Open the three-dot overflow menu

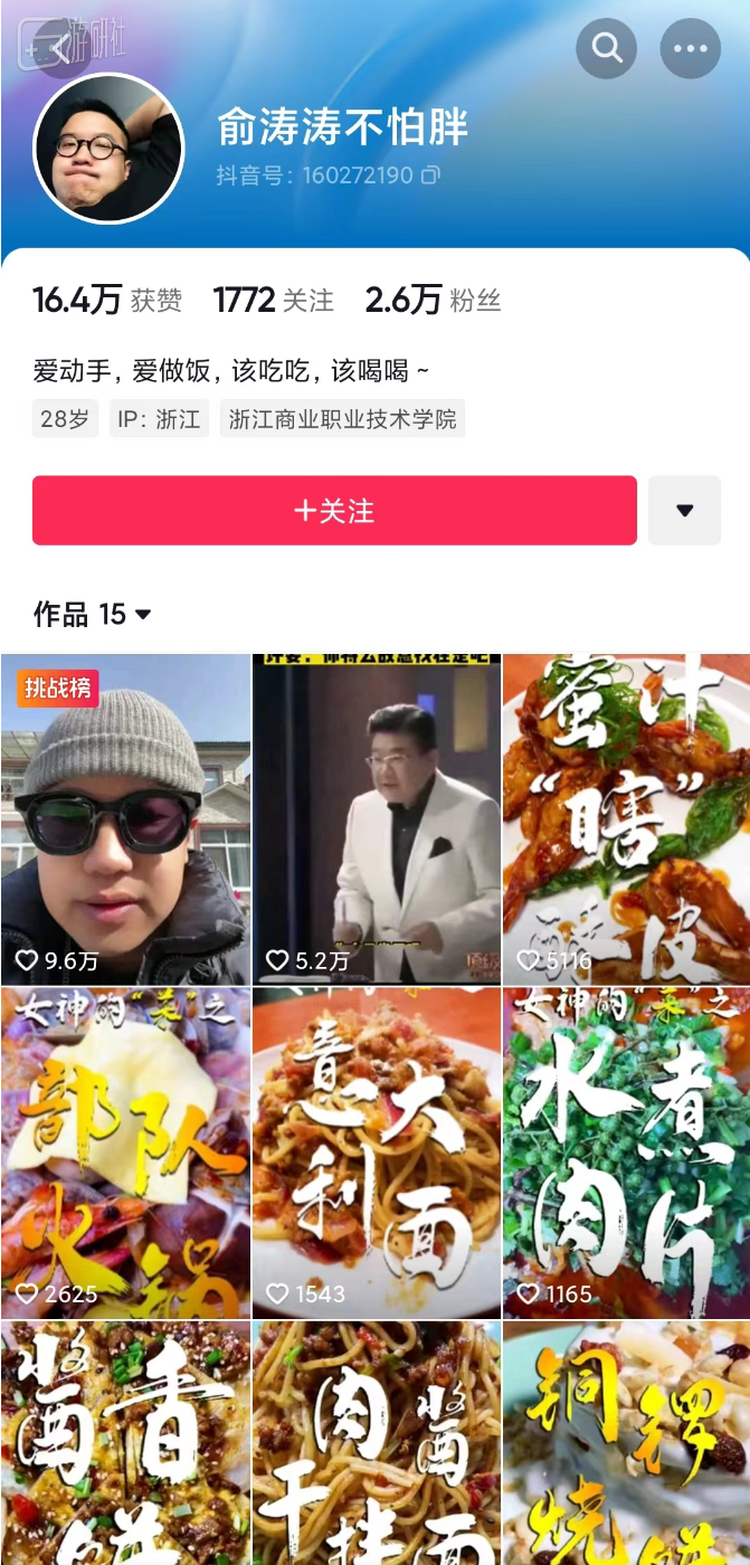[690, 48]
